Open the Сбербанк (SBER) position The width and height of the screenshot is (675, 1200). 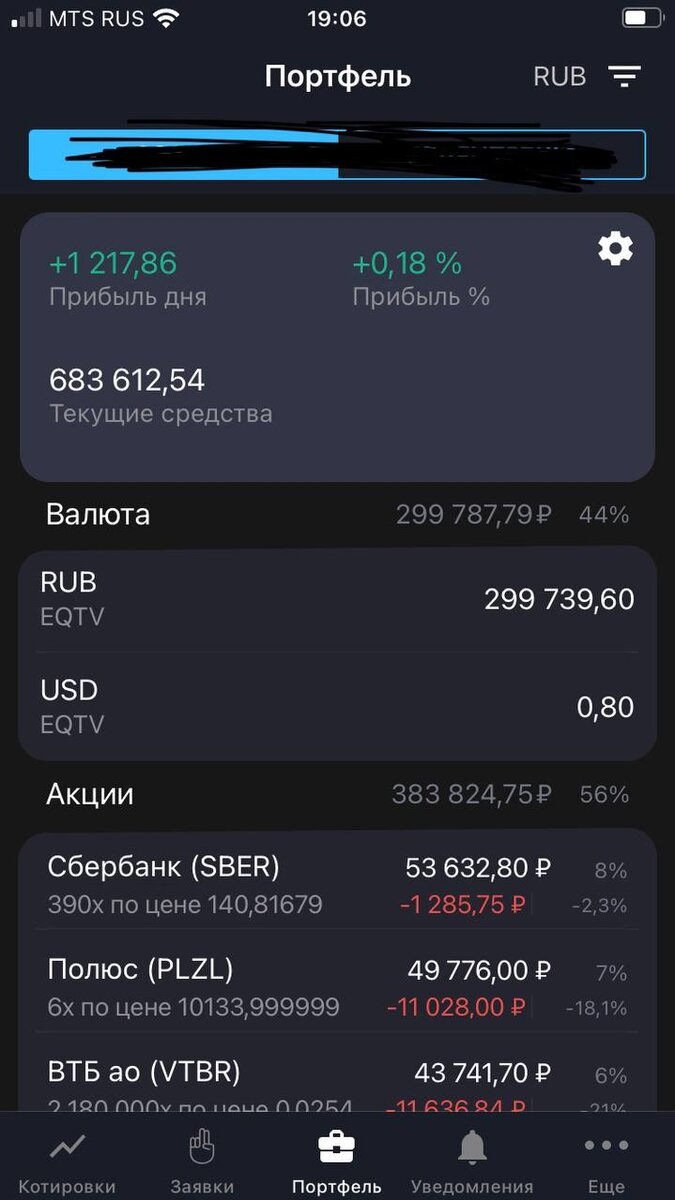[x=337, y=885]
